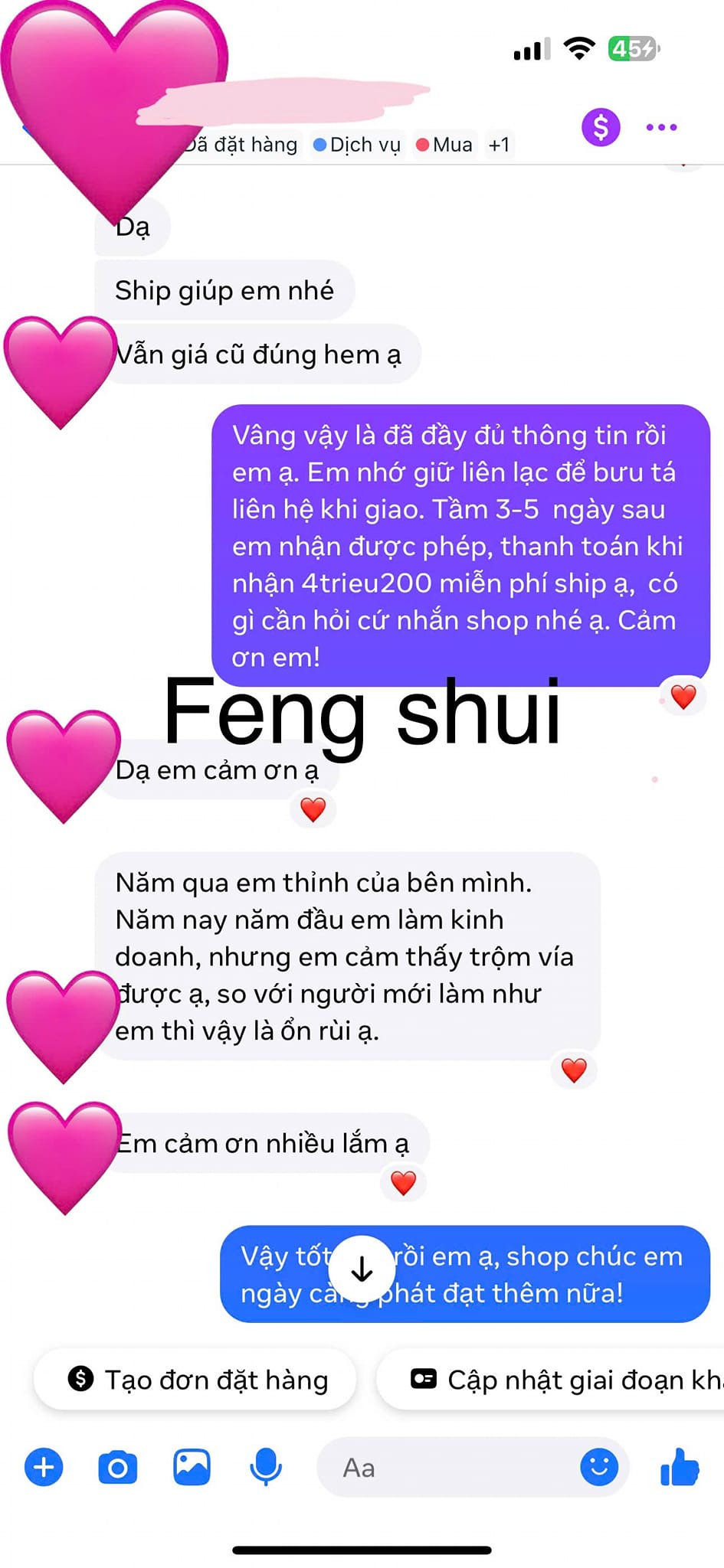Open the camera to take photo
Screen dimensions: 724x1568
pyautogui.click(x=118, y=1467)
